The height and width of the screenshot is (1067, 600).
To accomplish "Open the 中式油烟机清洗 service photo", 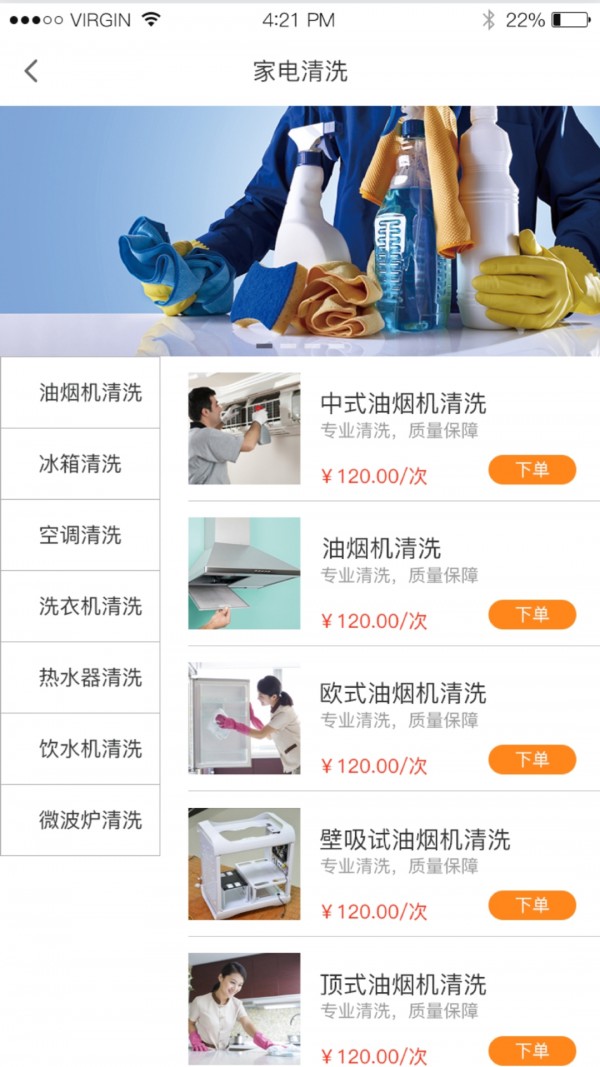I will [244, 429].
